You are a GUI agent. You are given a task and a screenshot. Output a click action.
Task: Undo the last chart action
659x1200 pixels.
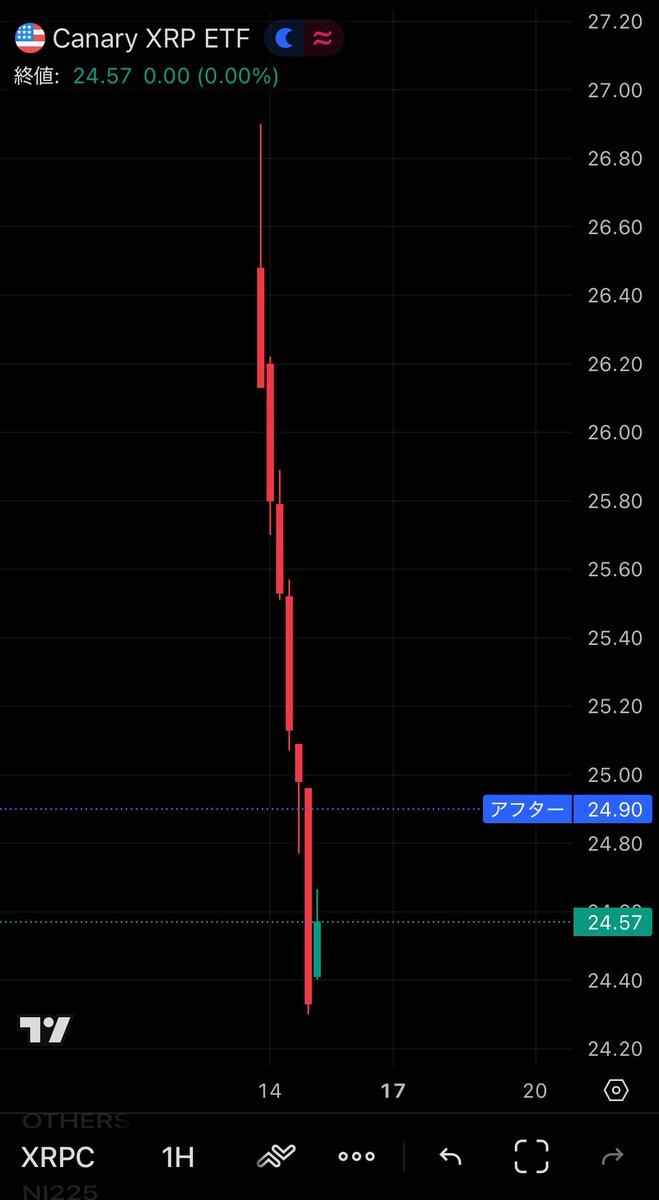click(450, 1157)
